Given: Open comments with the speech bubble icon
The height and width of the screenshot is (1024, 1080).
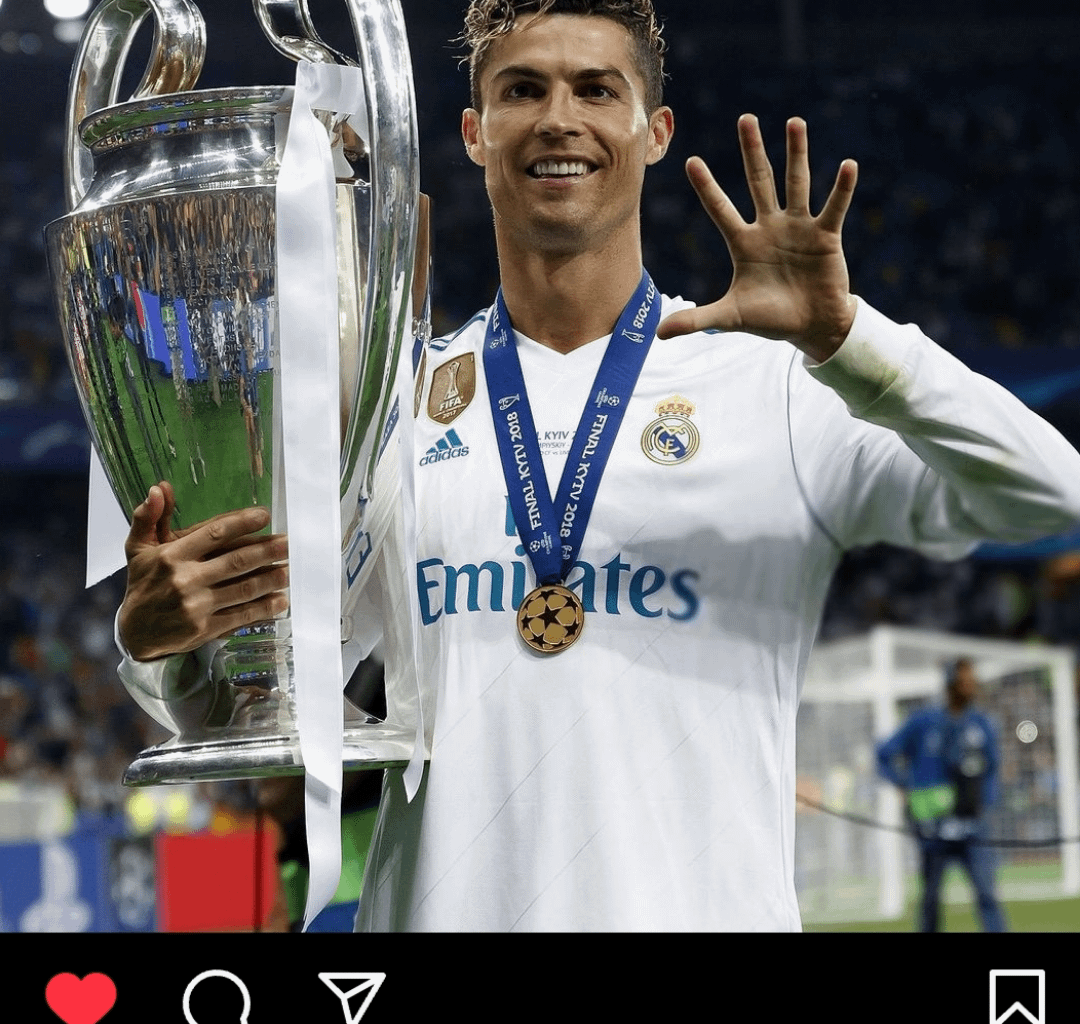Looking at the screenshot, I should click(216, 997).
